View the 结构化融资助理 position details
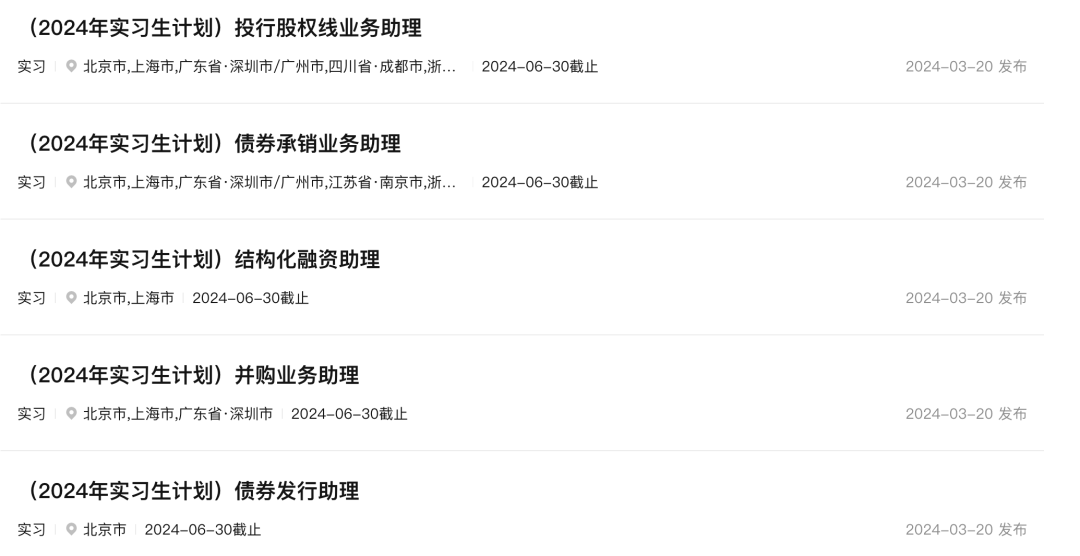This screenshot has width=1080, height=556. point(200,260)
